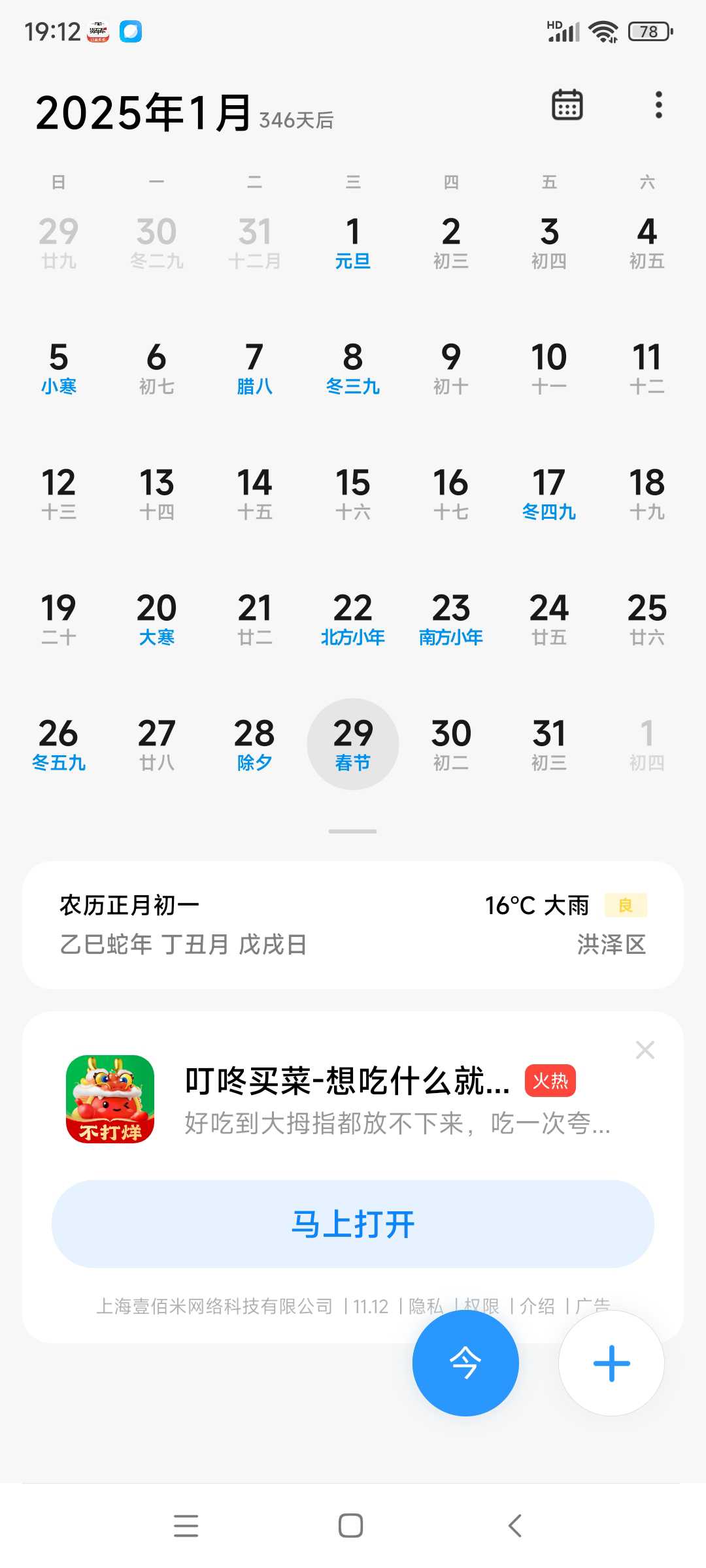This screenshot has width=706, height=1568.
Task: Select January 20 大寒
Action: [156, 619]
